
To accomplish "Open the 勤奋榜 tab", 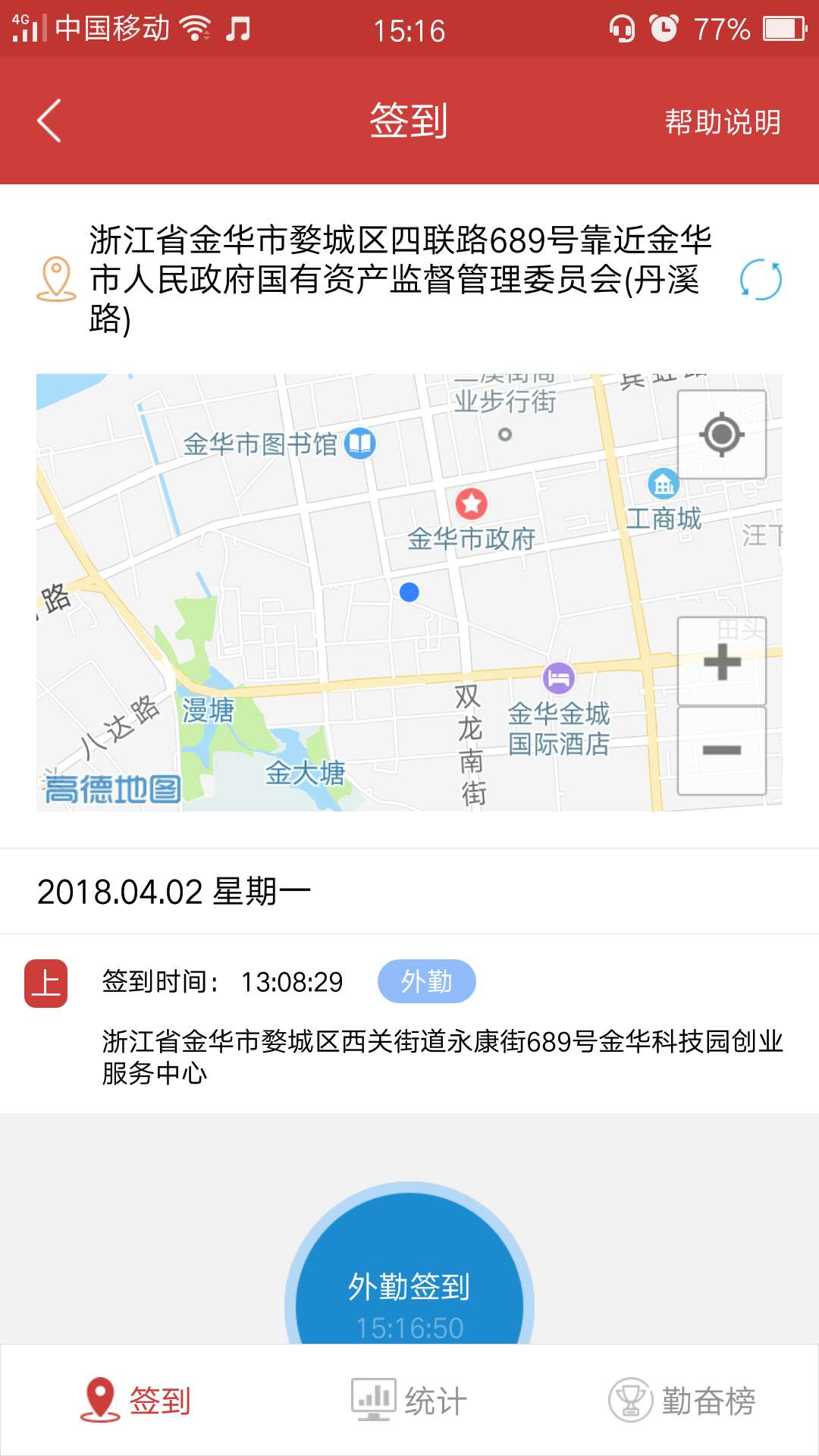I will pyautogui.click(x=682, y=1400).
